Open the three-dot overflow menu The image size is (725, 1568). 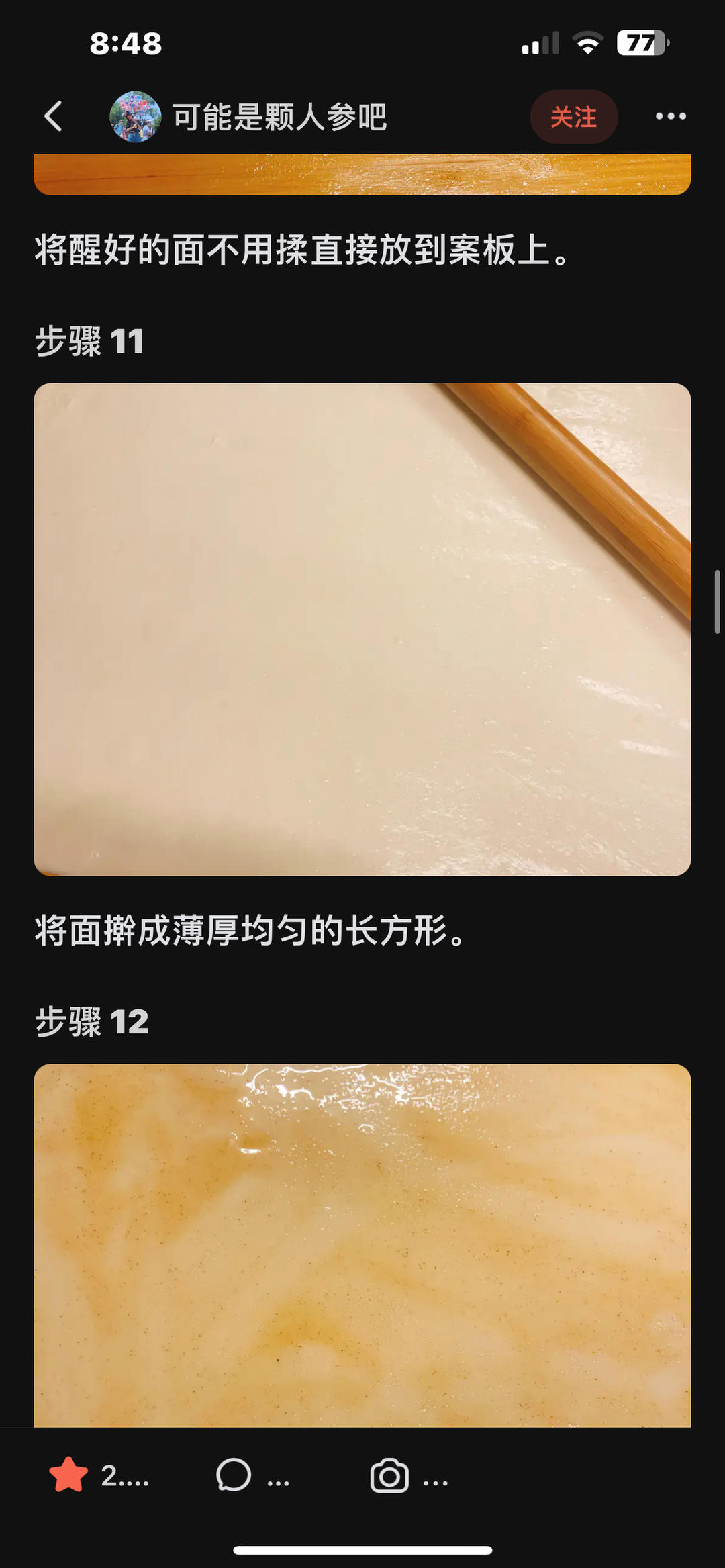pos(670,116)
